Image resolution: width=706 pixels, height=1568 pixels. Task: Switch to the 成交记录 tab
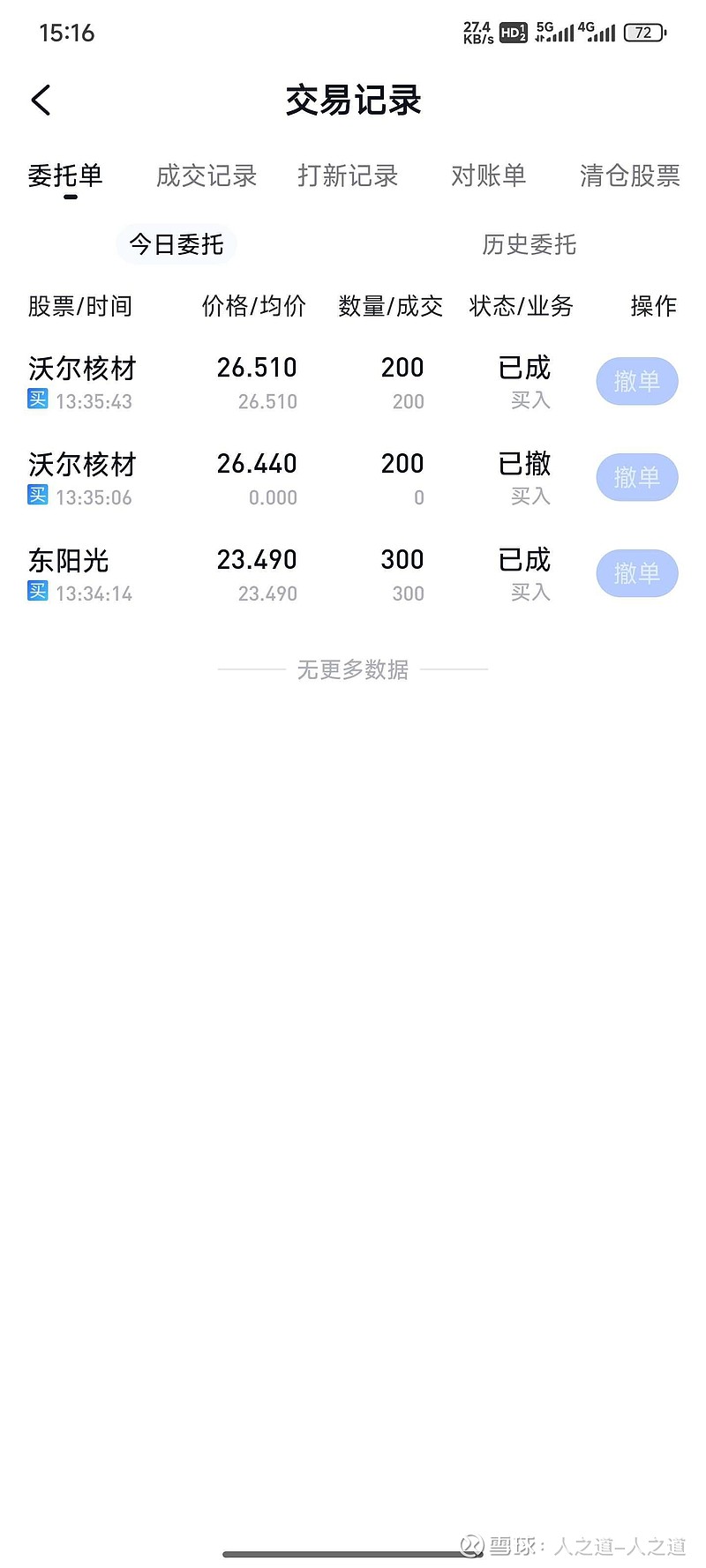pos(206,175)
